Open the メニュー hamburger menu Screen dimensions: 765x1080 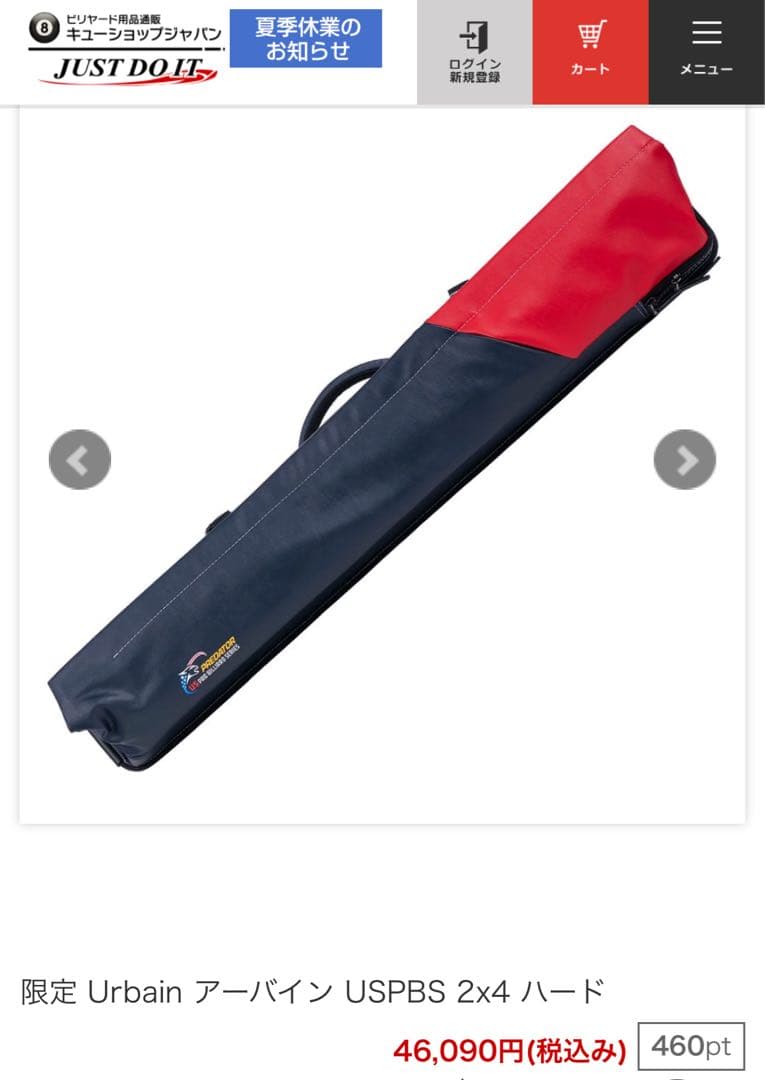(706, 52)
